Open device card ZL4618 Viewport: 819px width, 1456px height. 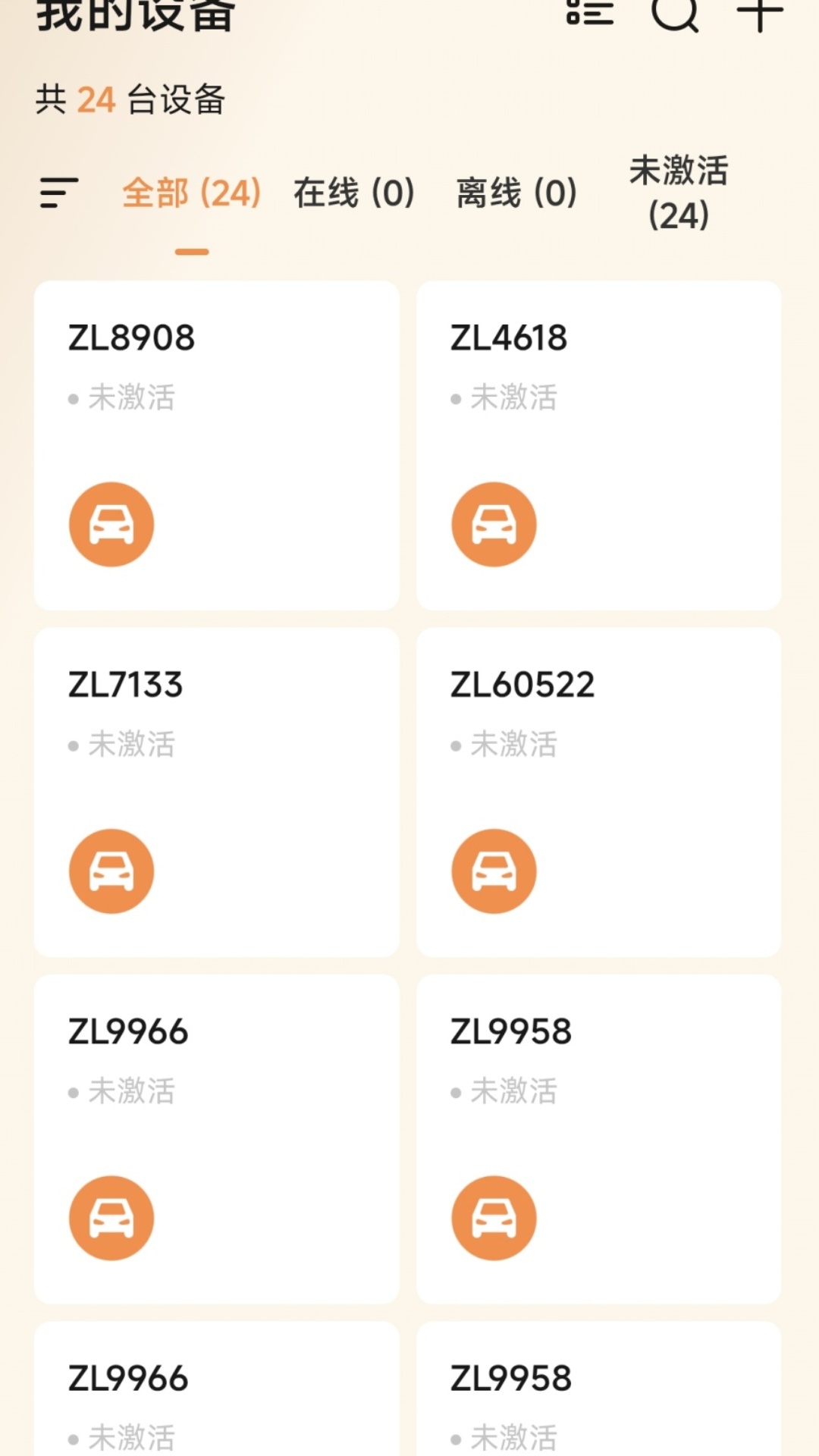coord(598,445)
